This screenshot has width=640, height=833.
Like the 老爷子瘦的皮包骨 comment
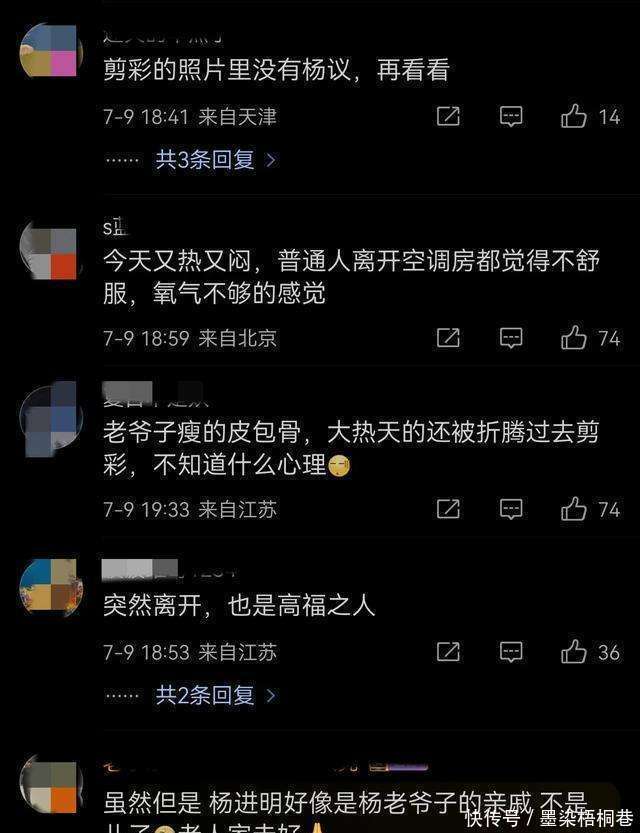tap(574, 509)
